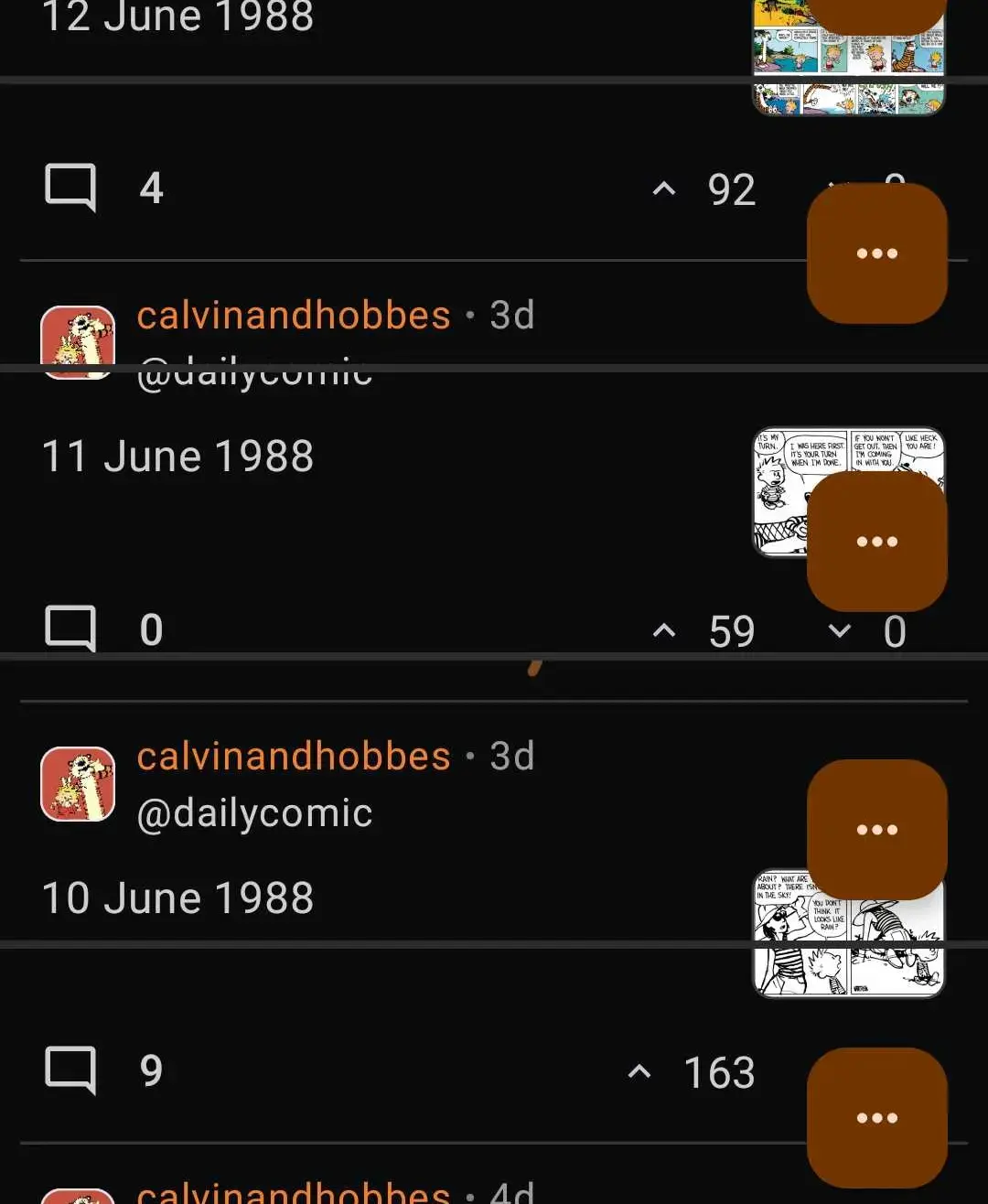The image size is (988, 1204).
Task: Downvote the 11 June 1988 post
Action: tap(839, 630)
